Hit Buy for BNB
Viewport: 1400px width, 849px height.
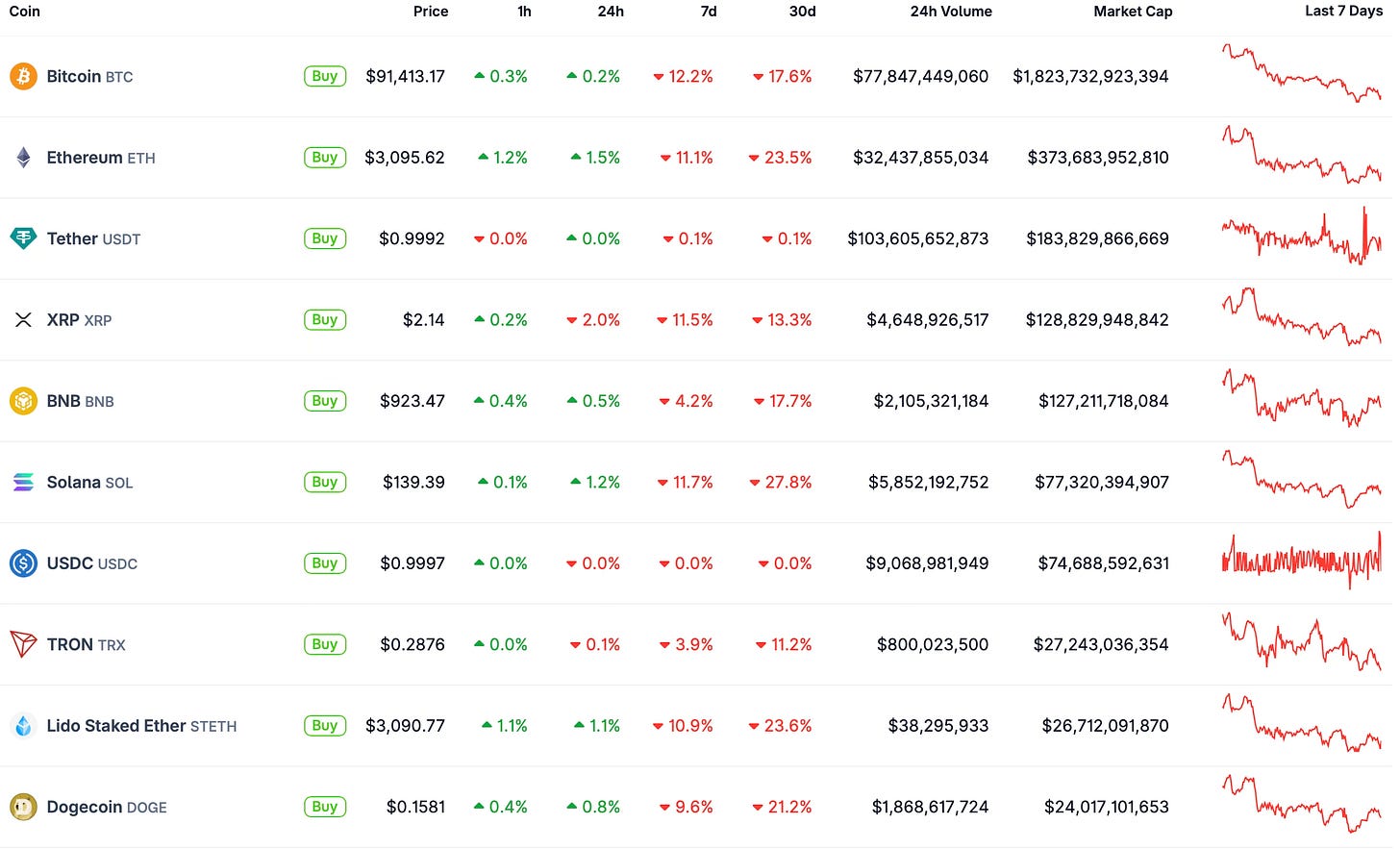tap(325, 401)
